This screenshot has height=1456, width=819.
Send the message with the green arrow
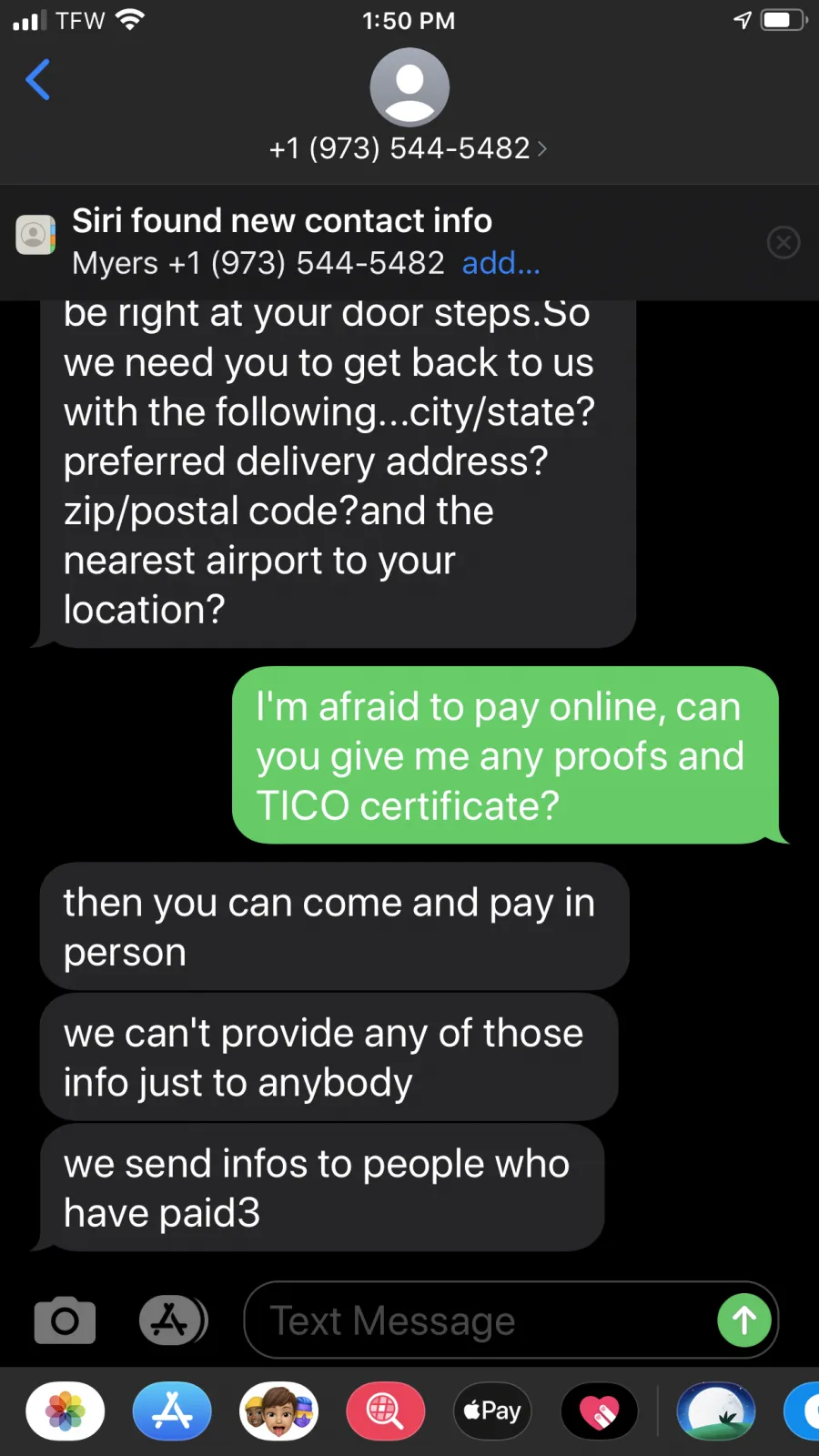(x=744, y=1320)
